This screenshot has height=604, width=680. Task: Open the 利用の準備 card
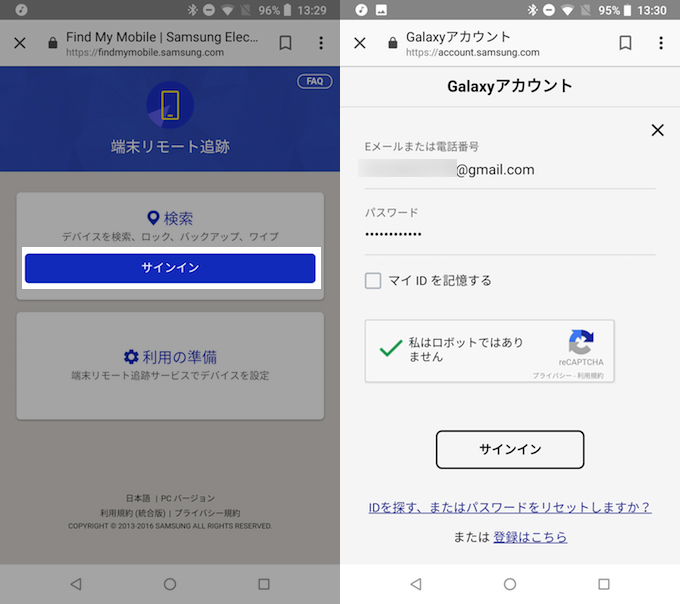coord(170,365)
